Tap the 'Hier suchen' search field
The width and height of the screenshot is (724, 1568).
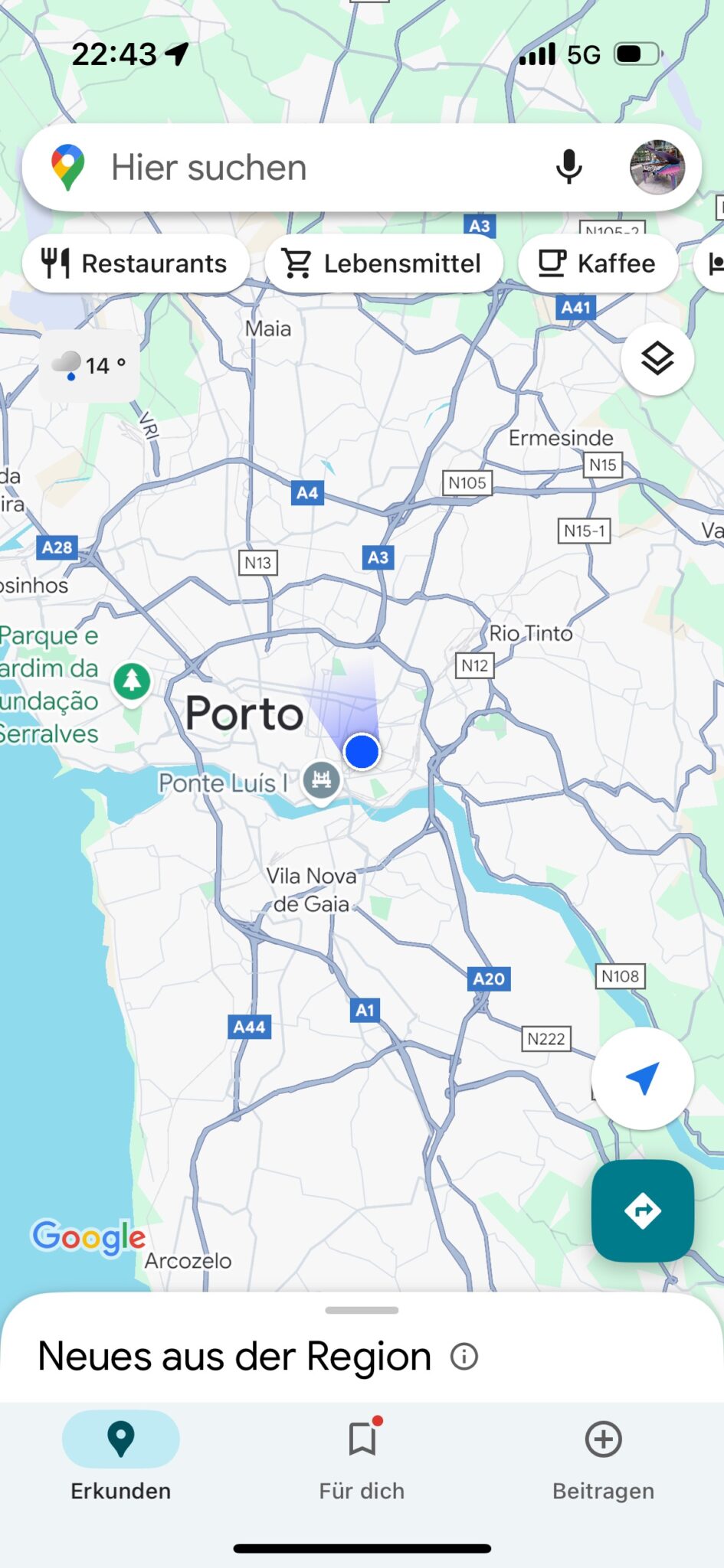306,168
